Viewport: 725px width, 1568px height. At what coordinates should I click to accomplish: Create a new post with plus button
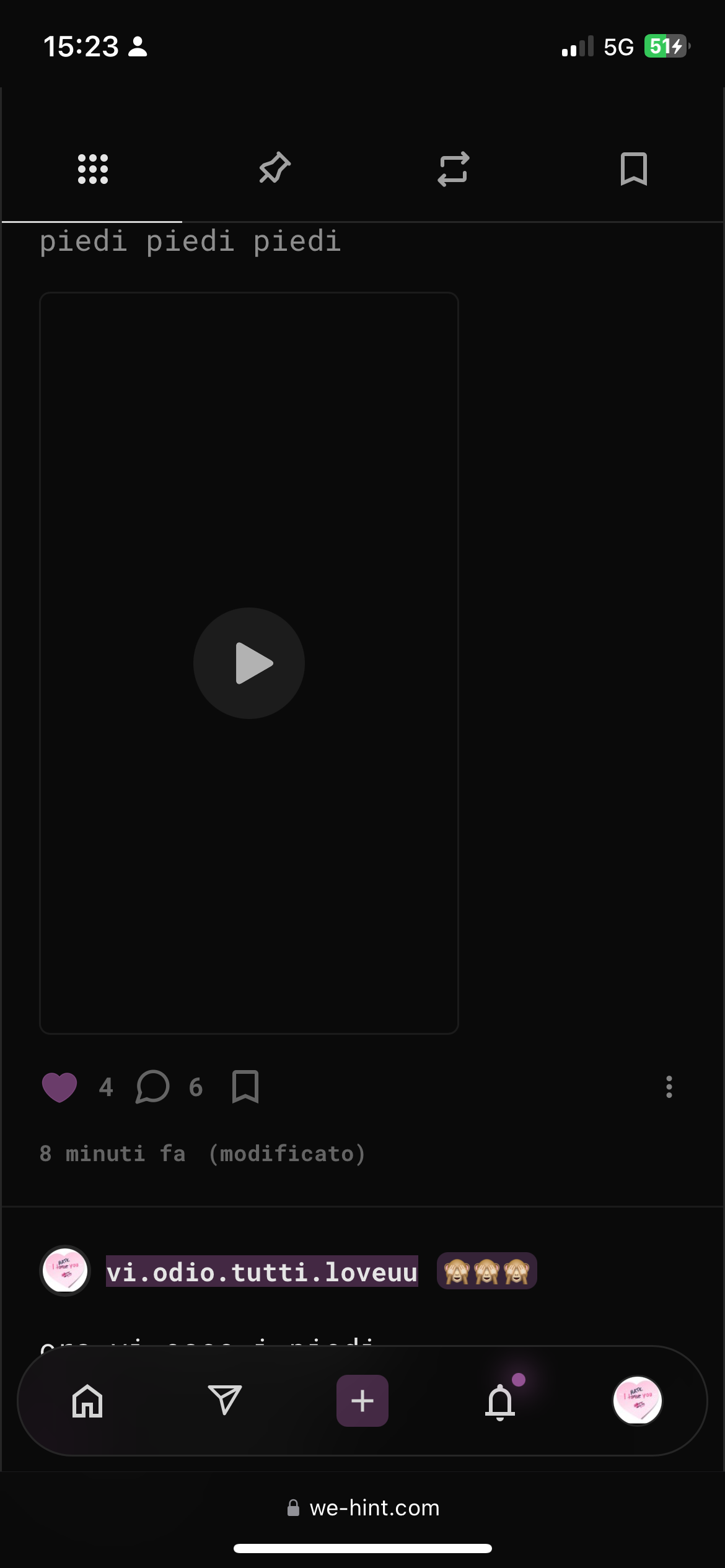tap(362, 1401)
